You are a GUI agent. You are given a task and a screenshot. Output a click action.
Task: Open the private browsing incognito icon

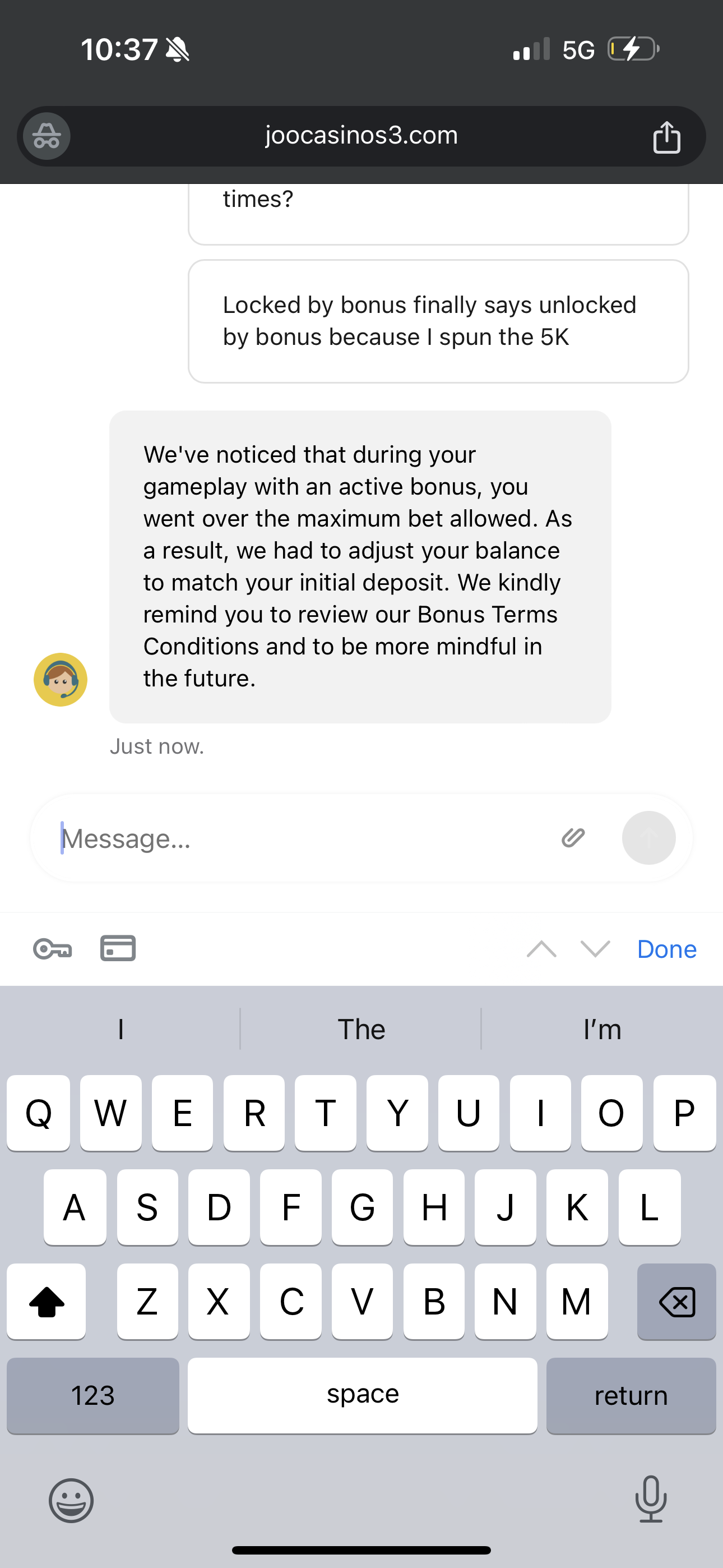coord(47,136)
